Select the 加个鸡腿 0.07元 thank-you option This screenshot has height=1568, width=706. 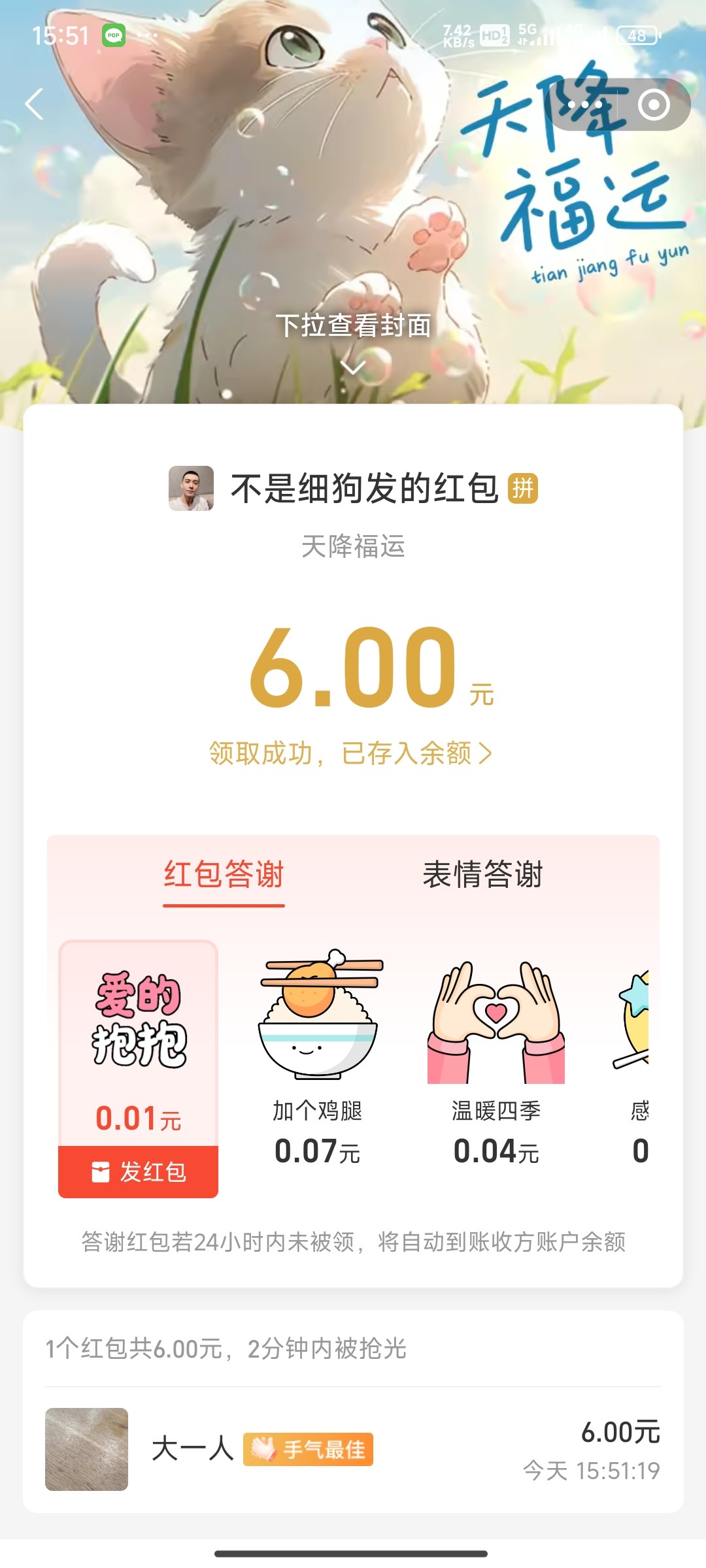click(x=318, y=1057)
